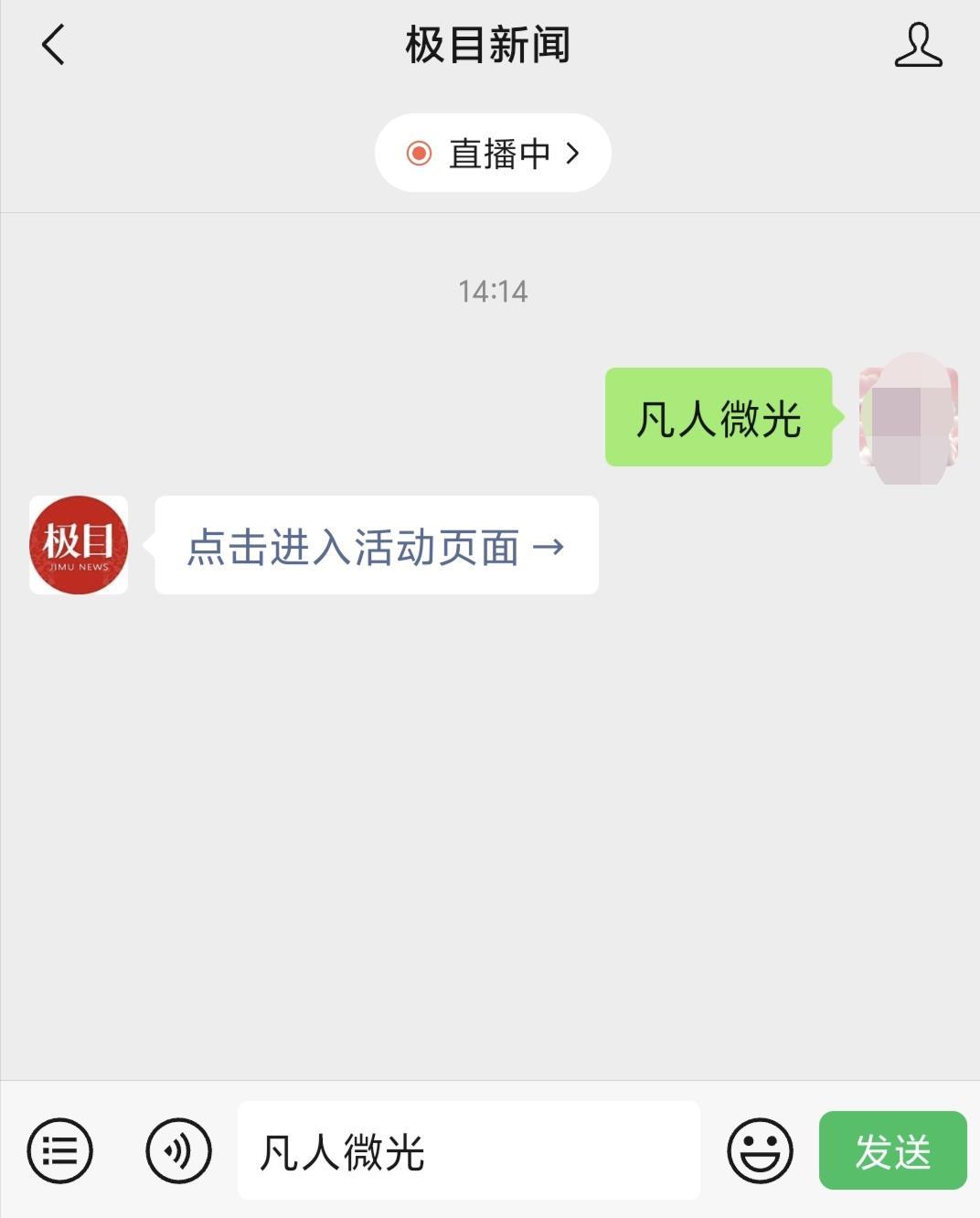Open the emoji picker
Viewport: 980px width, 1218px height.
coord(760,1150)
